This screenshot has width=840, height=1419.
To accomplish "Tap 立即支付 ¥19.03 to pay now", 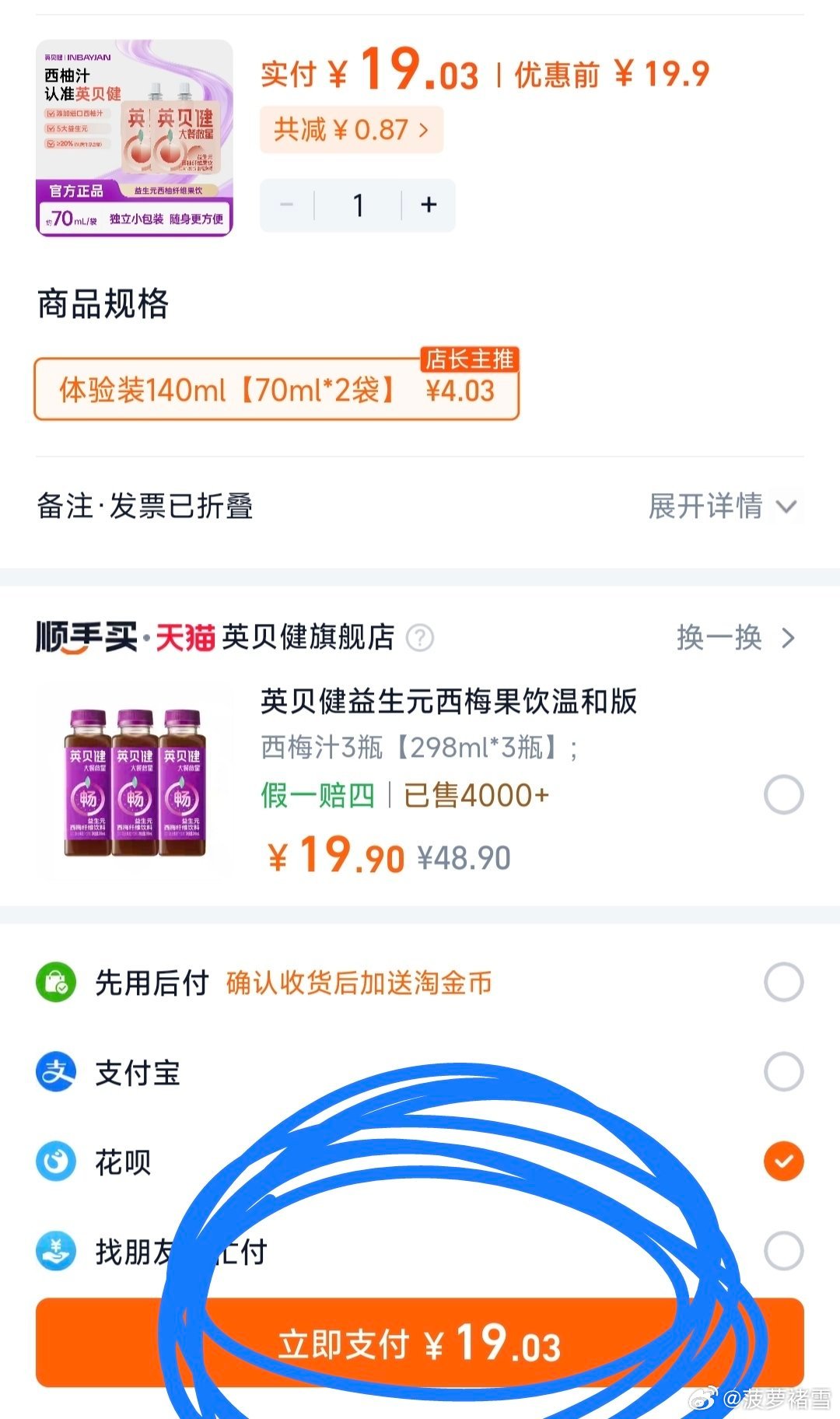I will tap(420, 1343).
